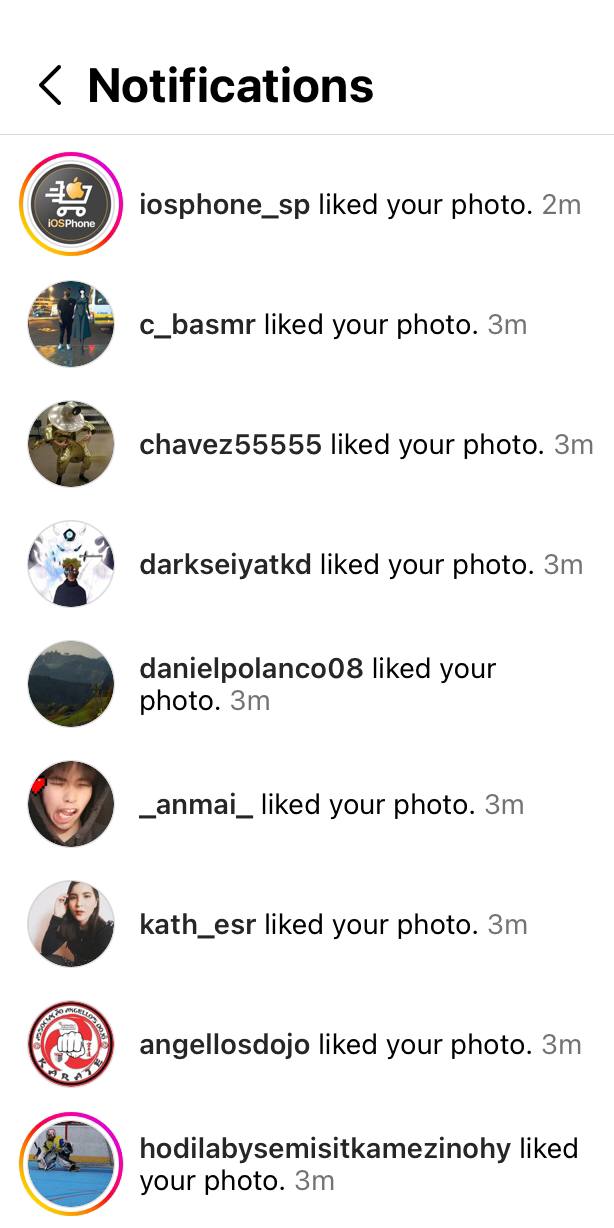Go back from Notifications
This screenshot has height=1228, width=614.
tap(50, 85)
